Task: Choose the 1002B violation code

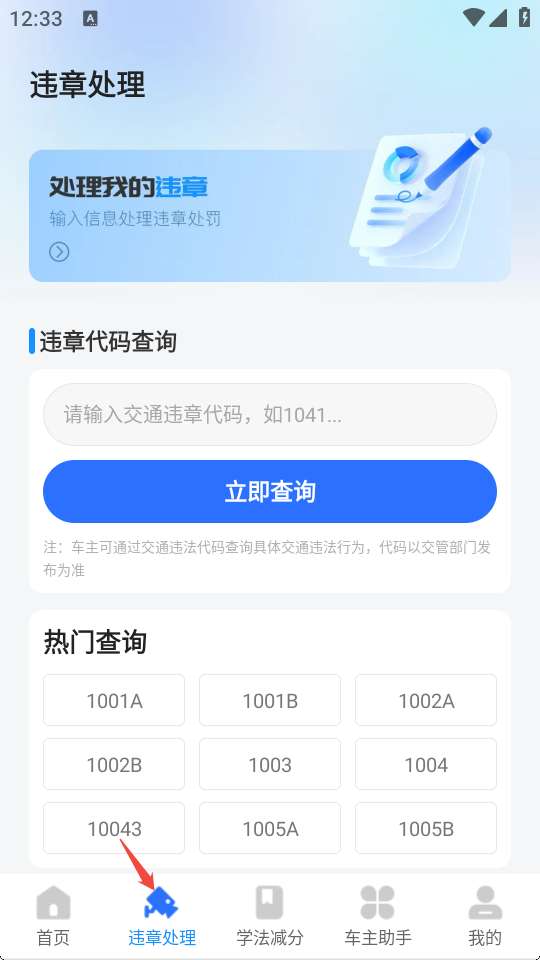Action: click(114, 764)
